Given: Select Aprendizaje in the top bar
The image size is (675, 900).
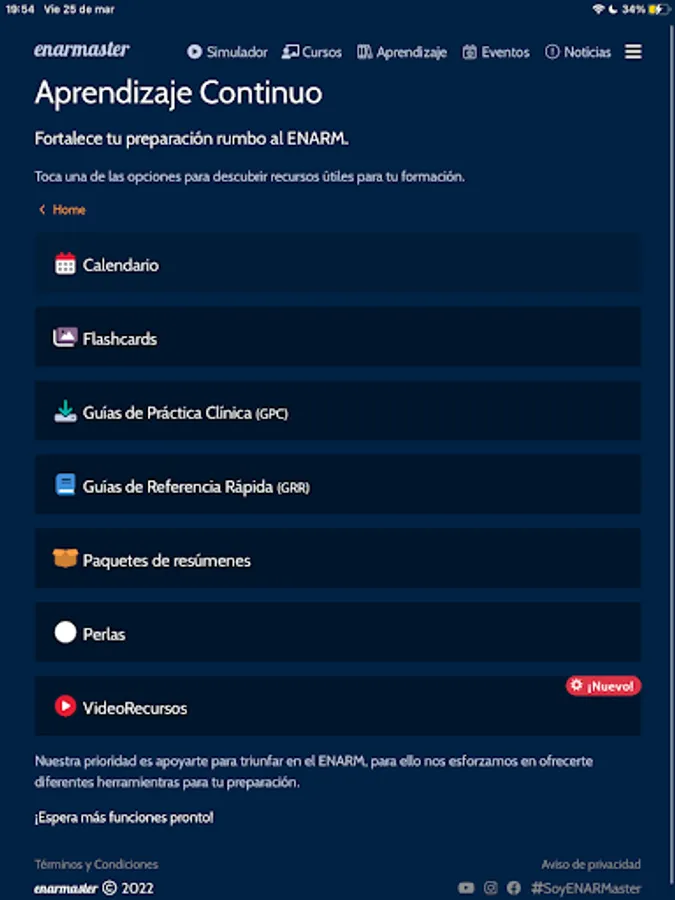Looking at the screenshot, I should [402, 52].
